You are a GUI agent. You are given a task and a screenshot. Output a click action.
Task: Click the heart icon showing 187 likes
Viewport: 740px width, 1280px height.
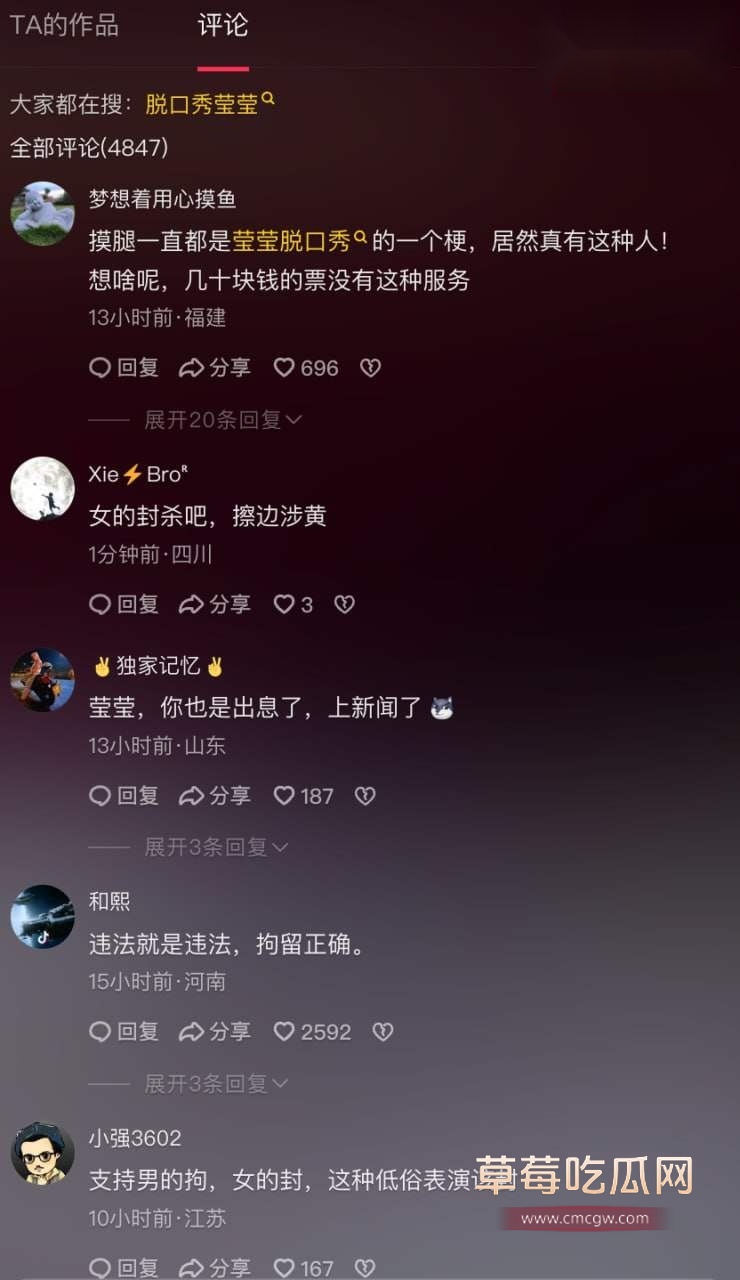click(x=283, y=795)
